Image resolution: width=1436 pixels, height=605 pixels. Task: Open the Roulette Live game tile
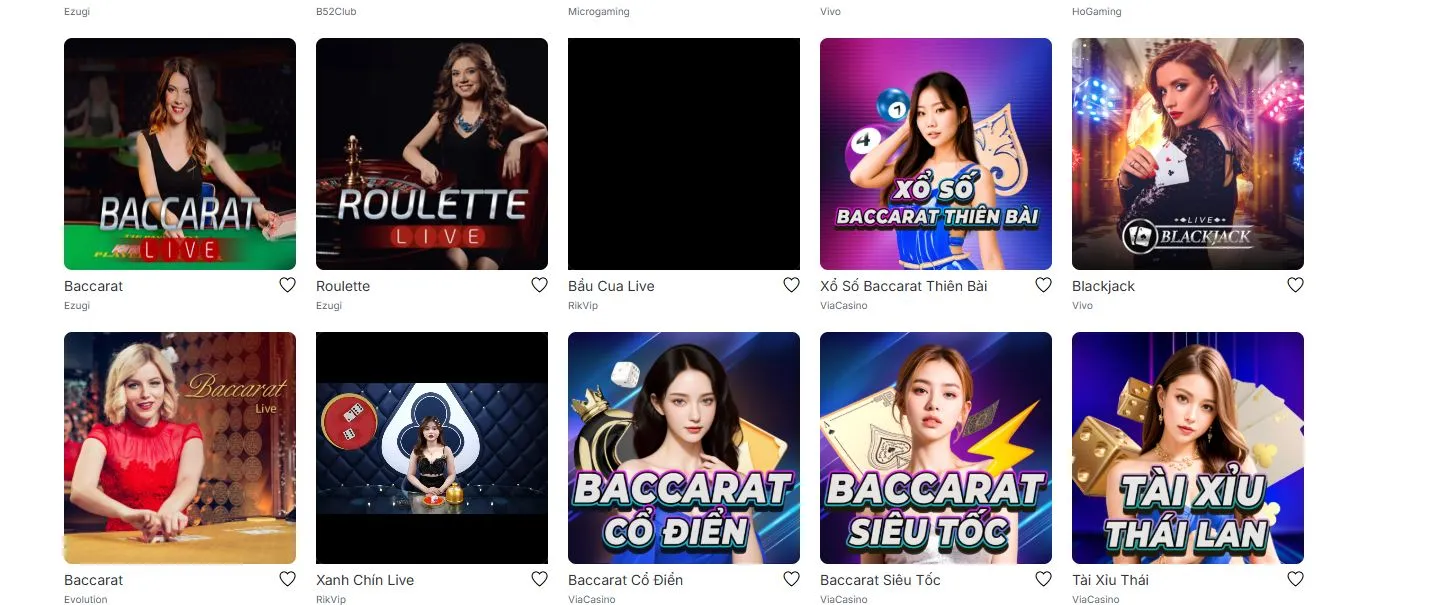432,154
